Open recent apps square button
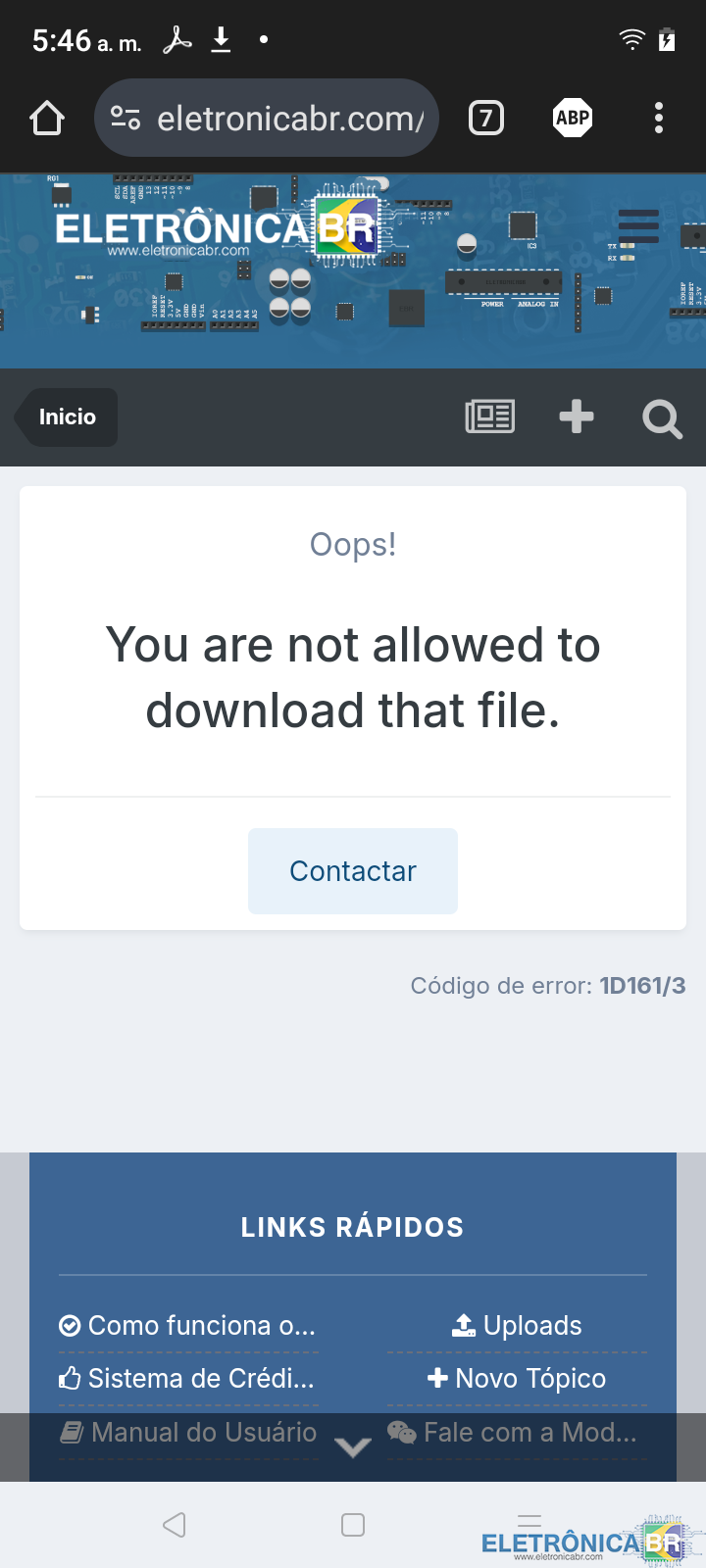The image size is (706, 1568). pyautogui.click(x=353, y=1525)
